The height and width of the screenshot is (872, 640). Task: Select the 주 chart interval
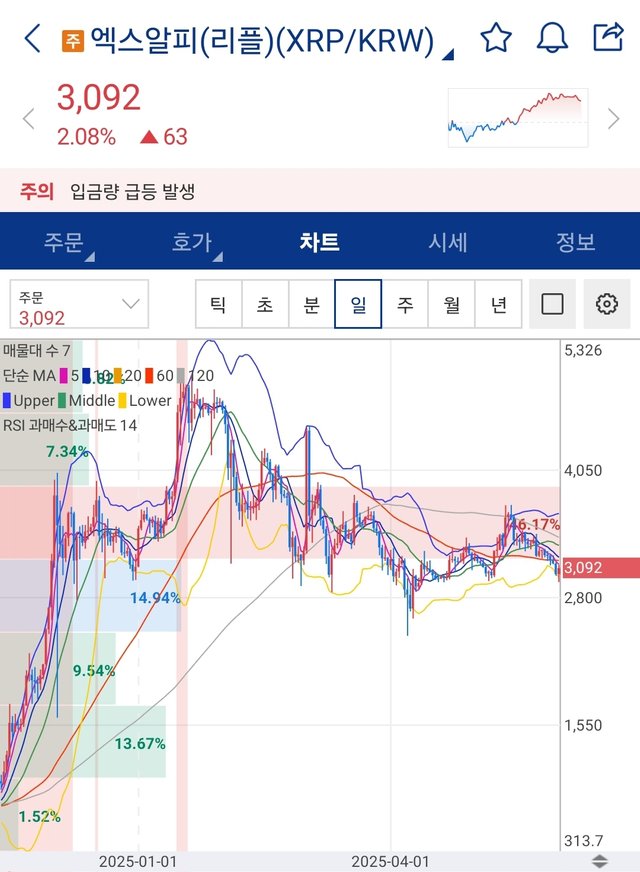(405, 304)
